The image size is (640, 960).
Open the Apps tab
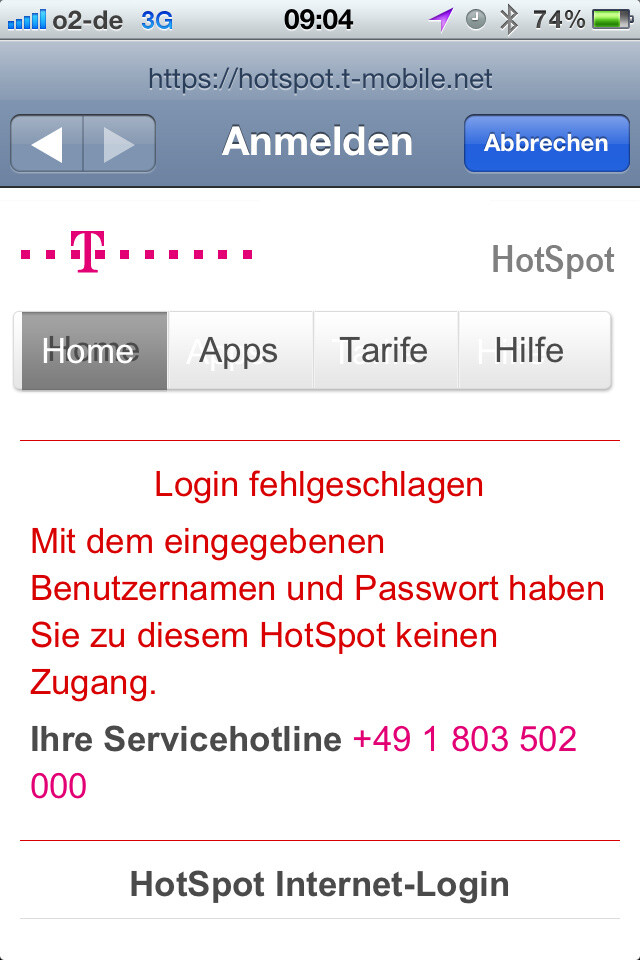(x=240, y=351)
